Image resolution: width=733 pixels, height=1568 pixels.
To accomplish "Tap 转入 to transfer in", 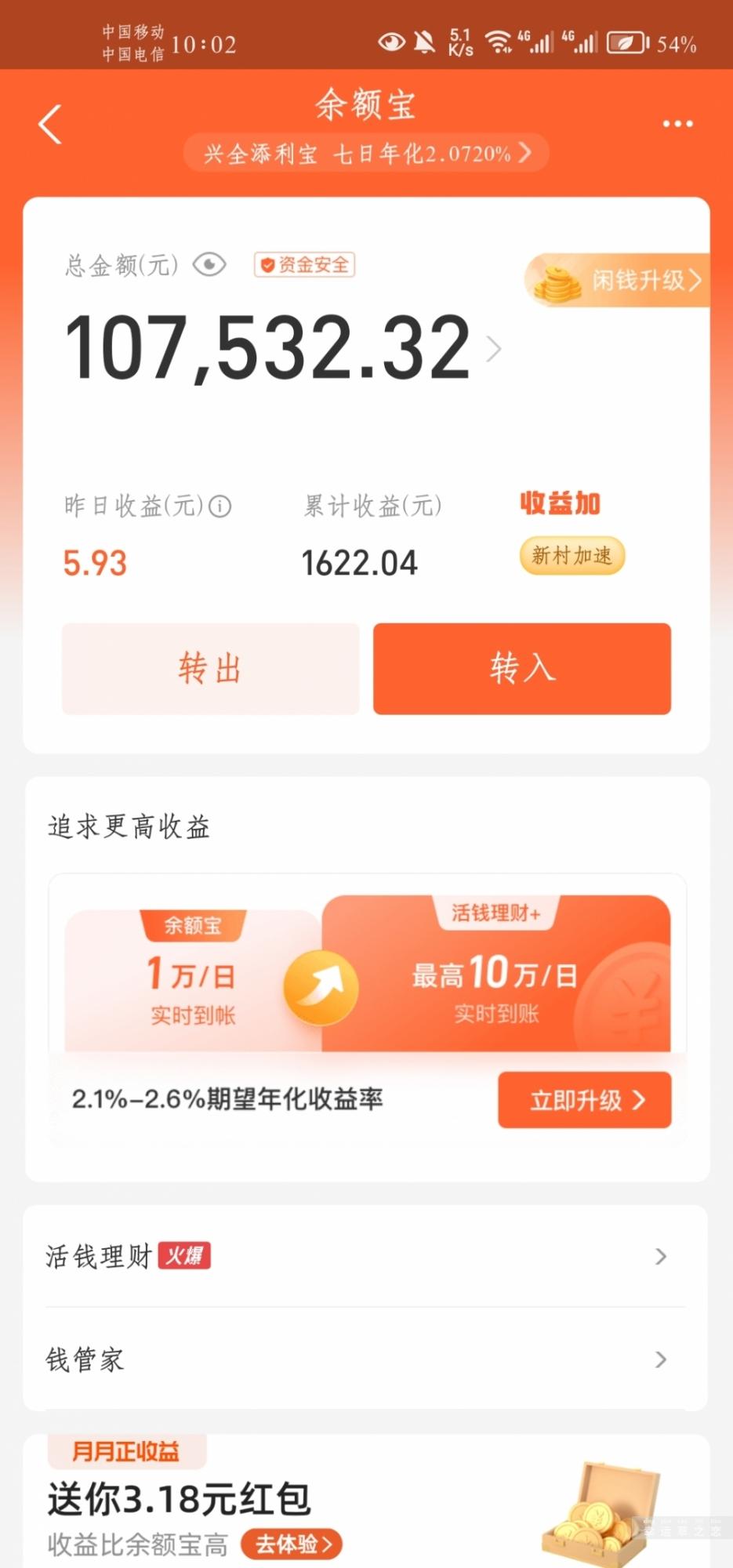I will tap(522, 669).
